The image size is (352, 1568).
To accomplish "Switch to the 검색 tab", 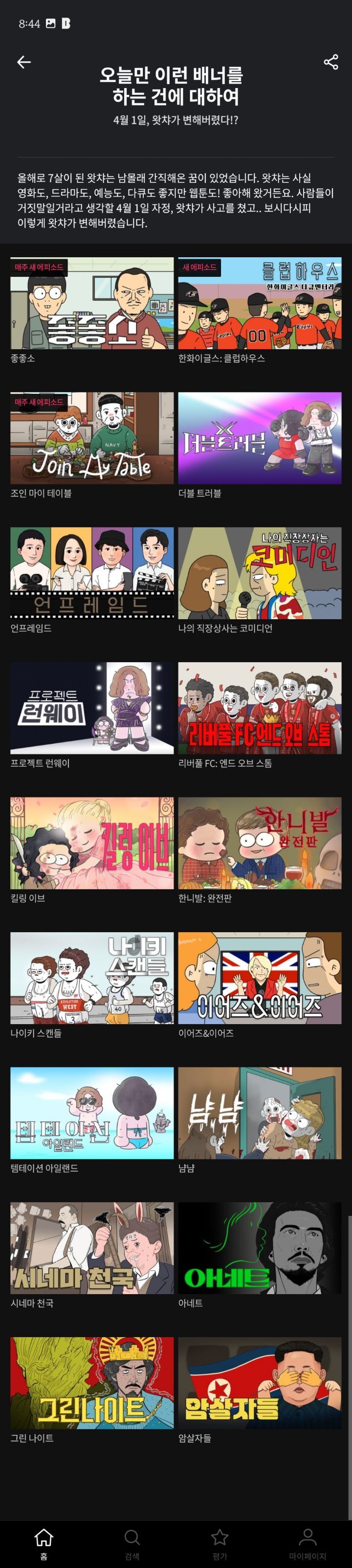I will point(132,1543).
